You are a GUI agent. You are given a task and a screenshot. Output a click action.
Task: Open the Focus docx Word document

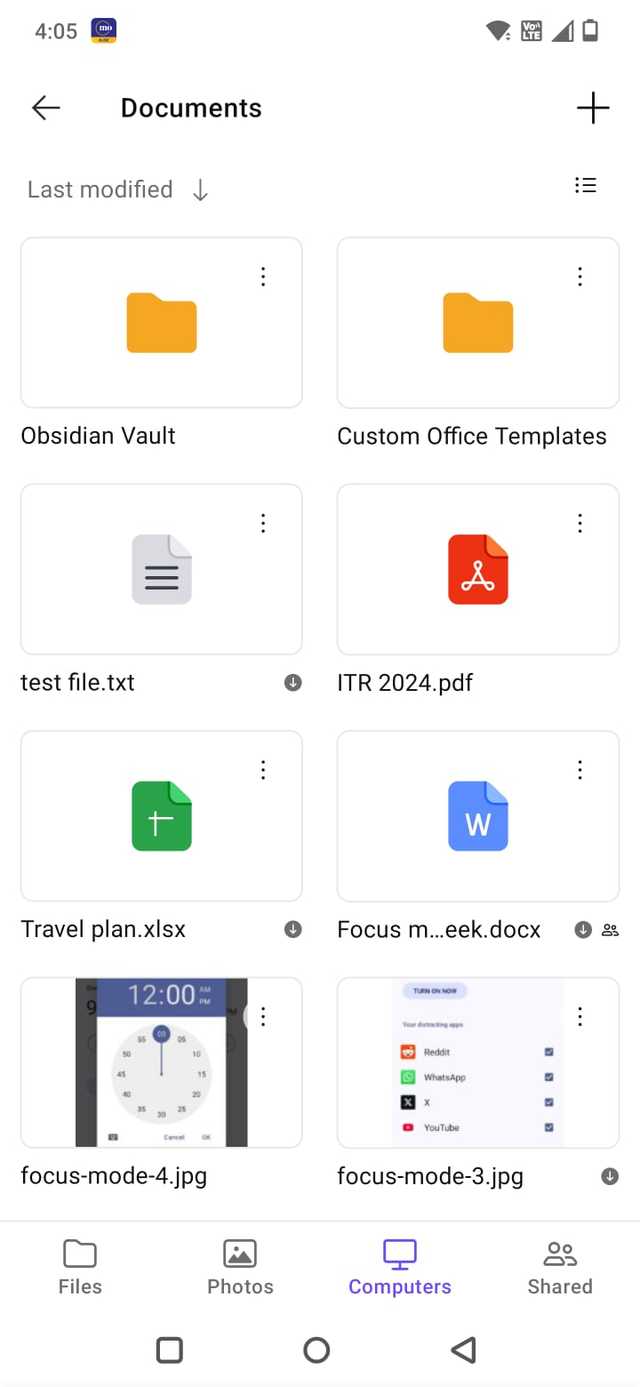pyautogui.click(x=478, y=817)
